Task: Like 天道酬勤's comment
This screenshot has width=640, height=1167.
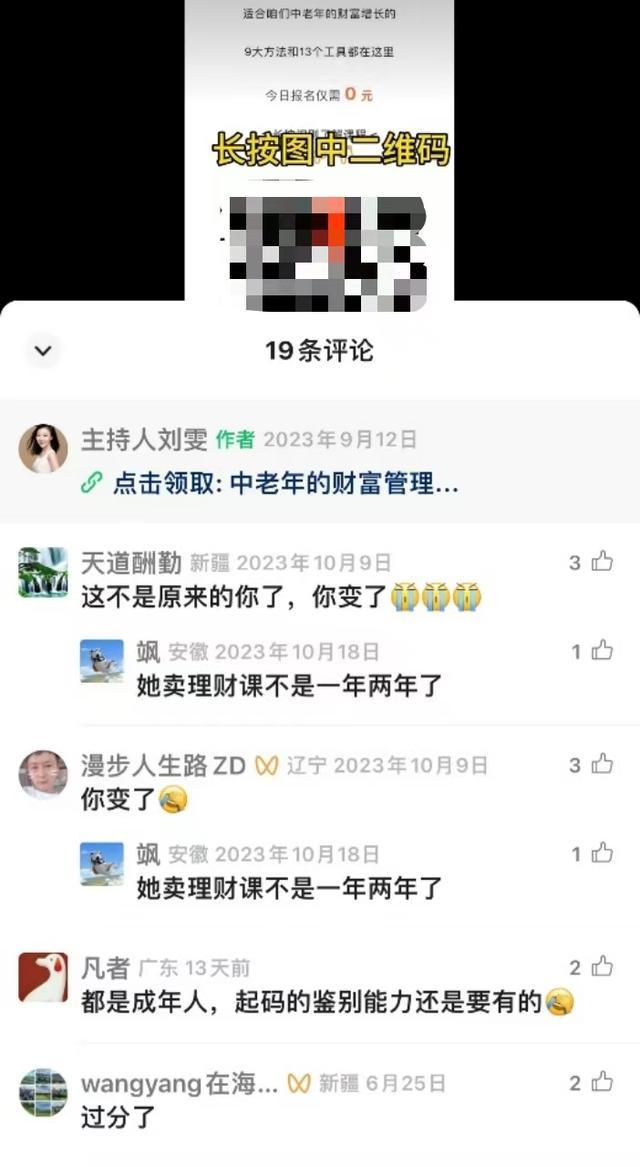Action: tap(602, 562)
